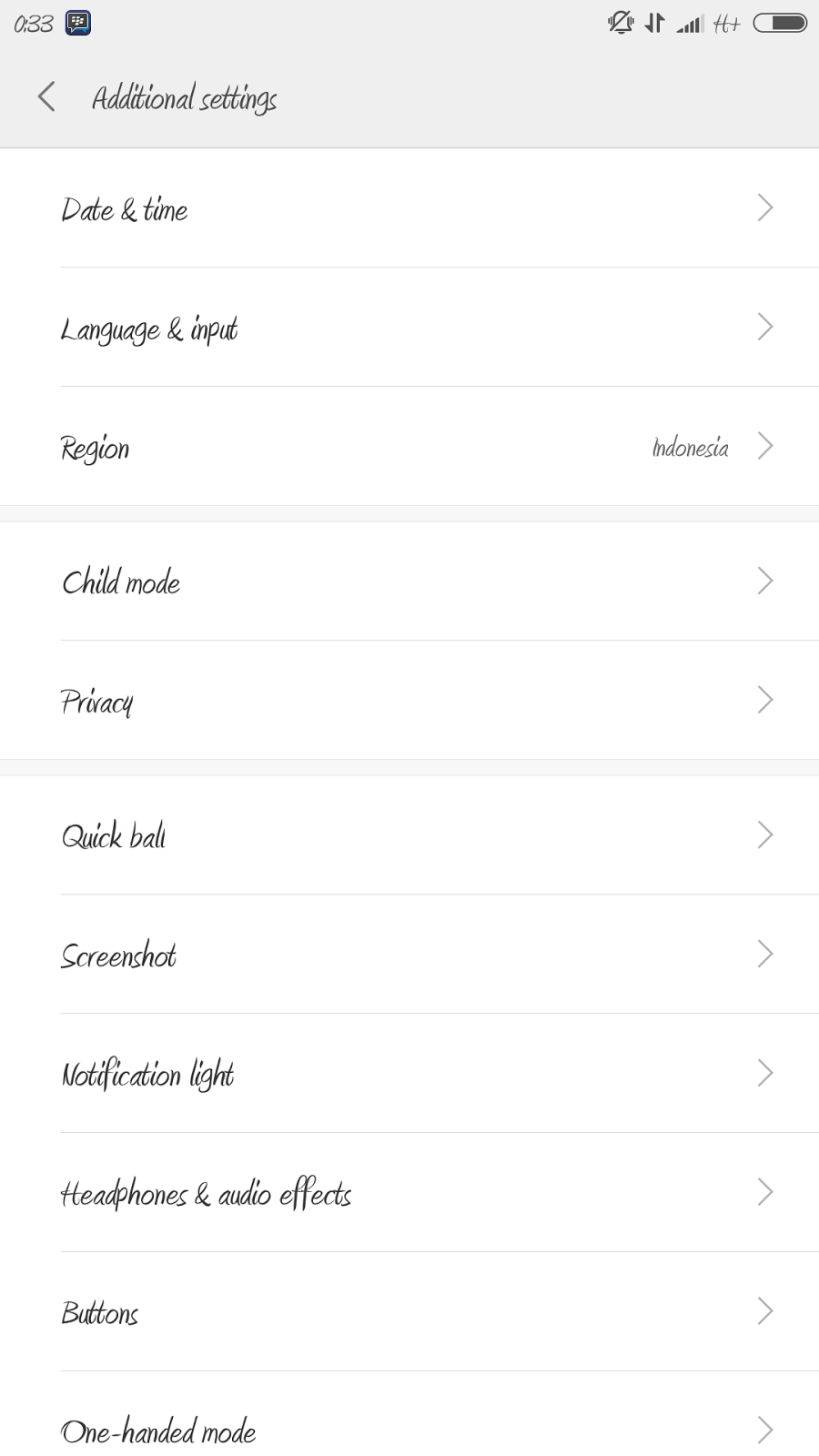Open the Buttons settings
The image size is (819, 1456).
409,1312
